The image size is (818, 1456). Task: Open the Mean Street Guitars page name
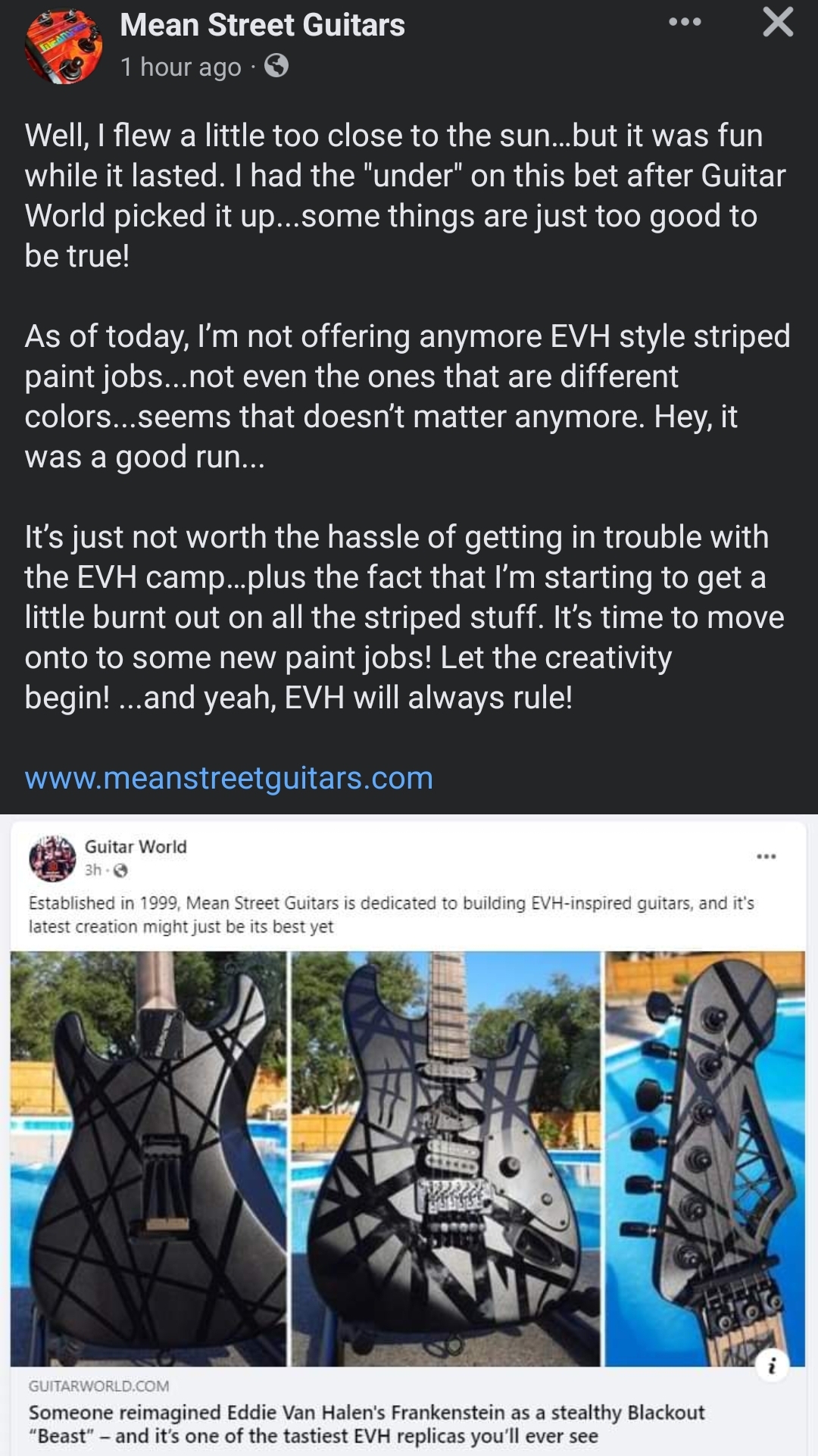point(262,25)
